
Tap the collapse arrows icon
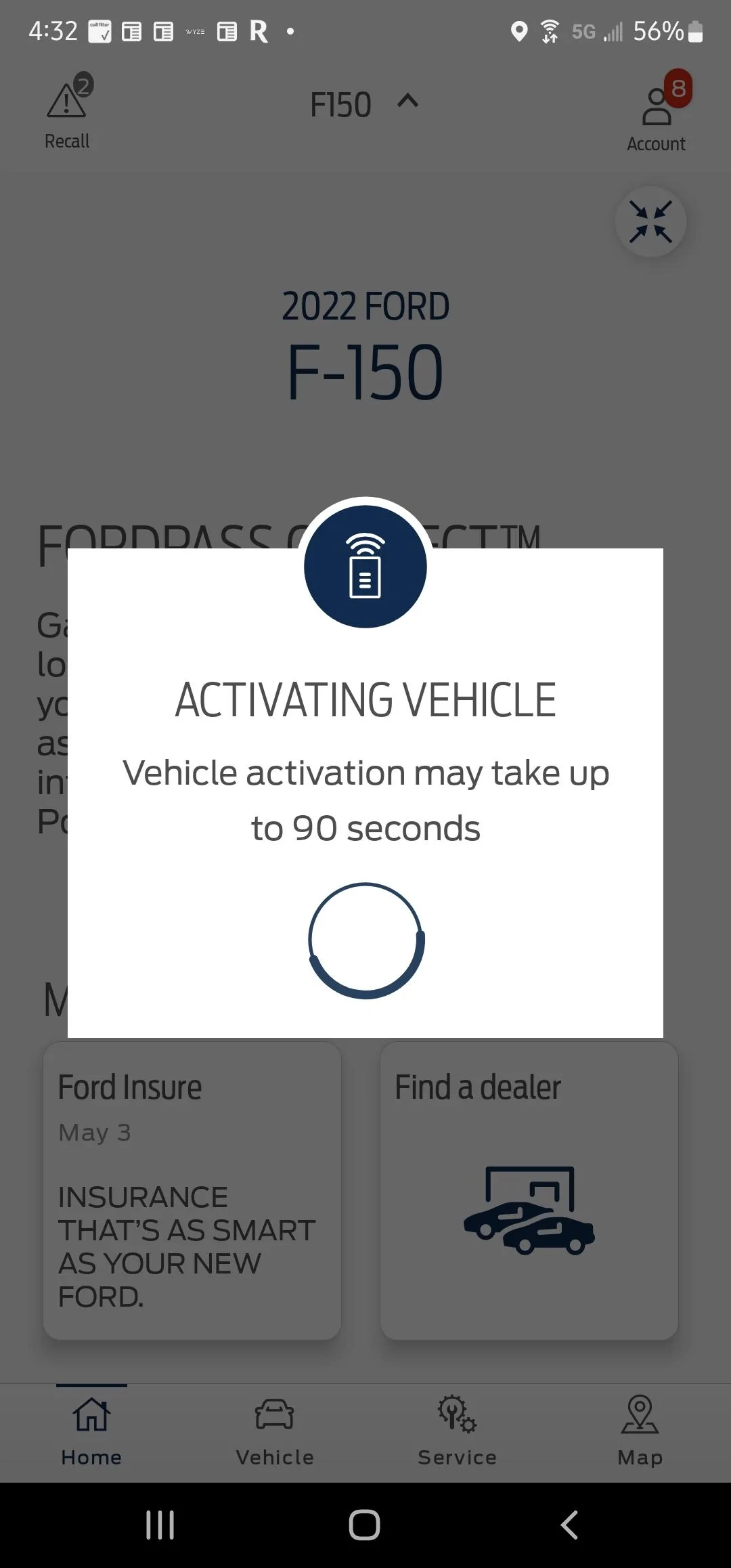pos(650,221)
